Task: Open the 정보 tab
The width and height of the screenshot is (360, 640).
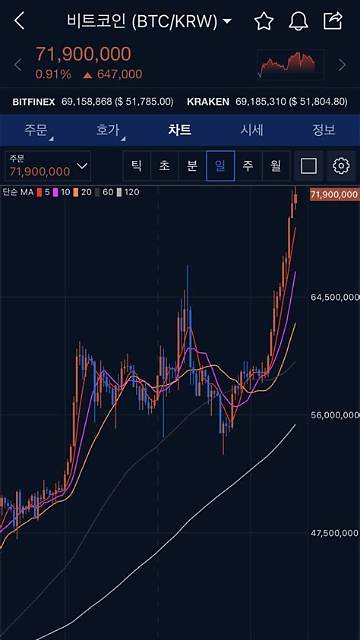Action: pyautogui.click(x=324, y=130)
